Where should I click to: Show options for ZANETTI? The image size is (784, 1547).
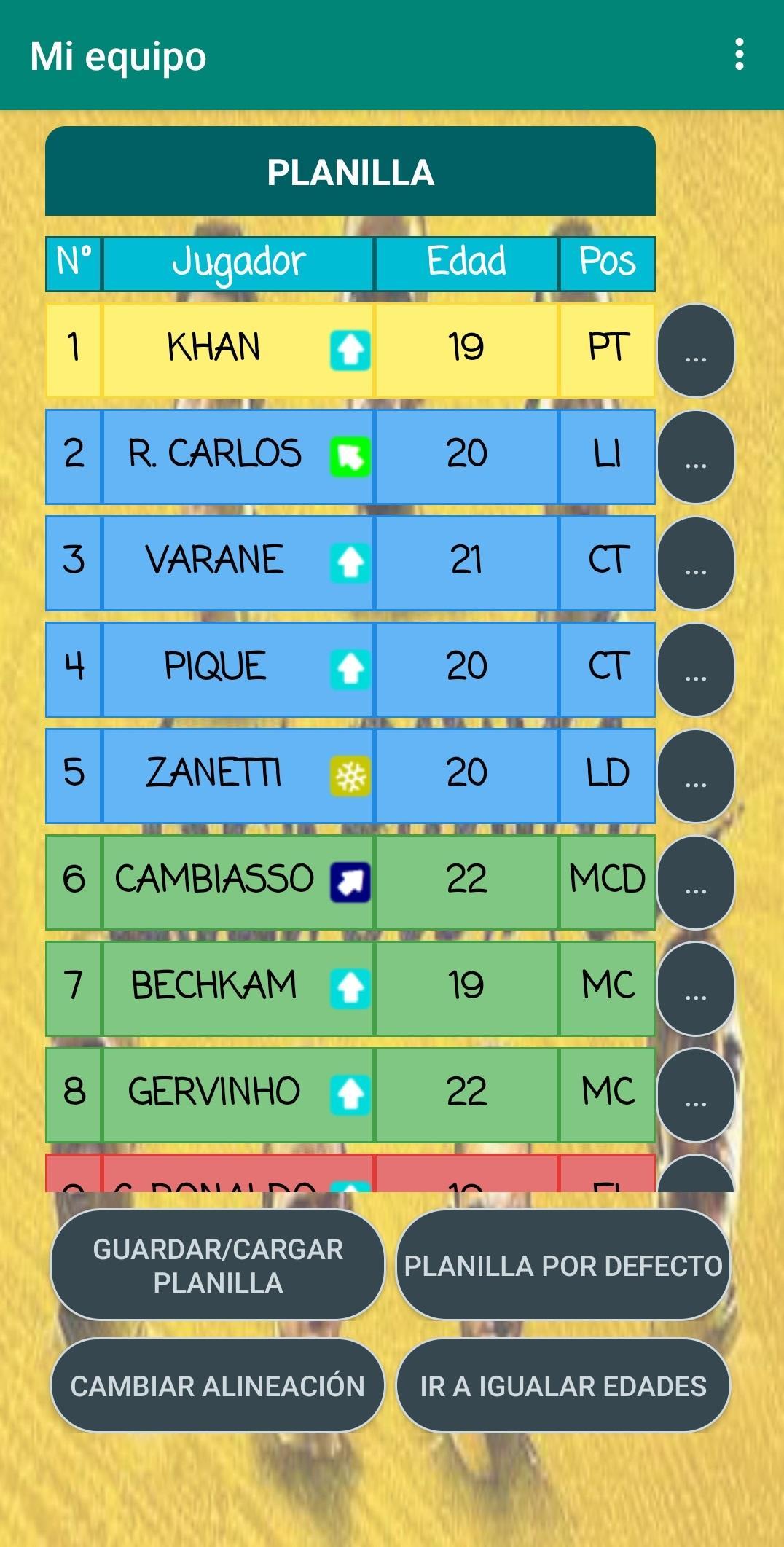[696, 776]
